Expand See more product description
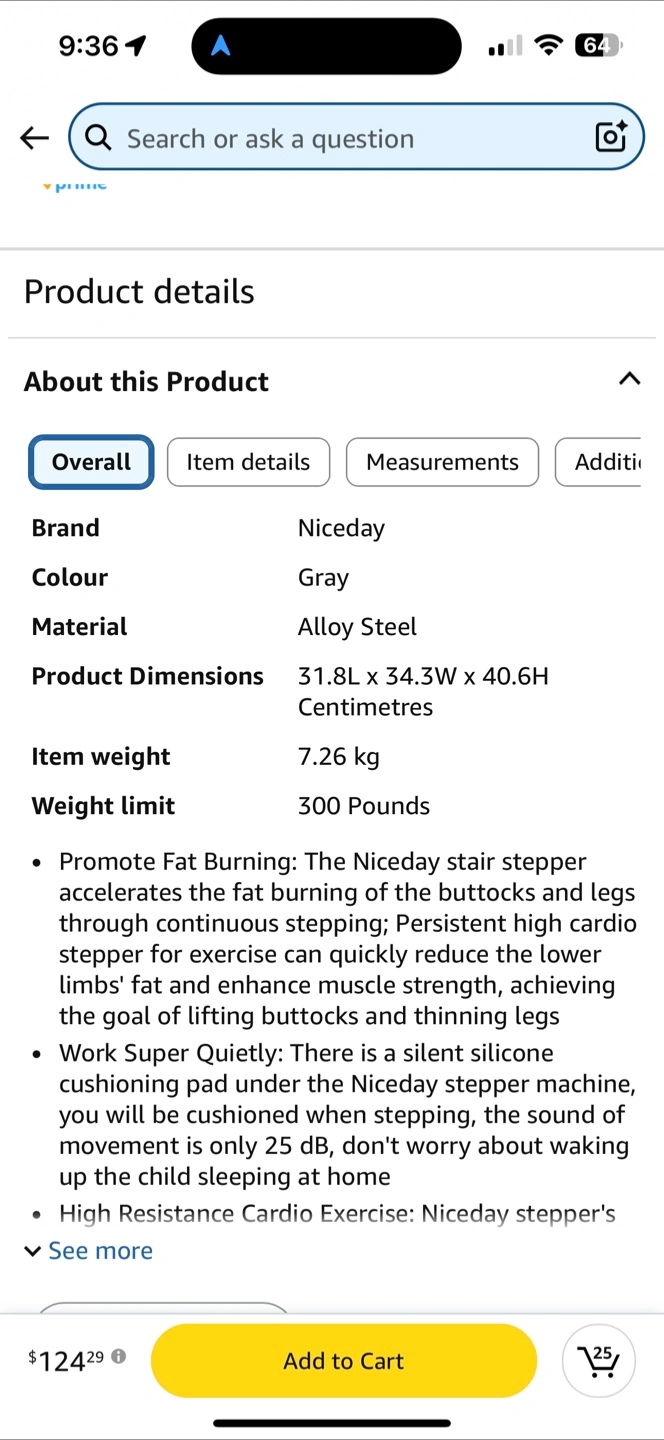 (x=89, y=1251)
